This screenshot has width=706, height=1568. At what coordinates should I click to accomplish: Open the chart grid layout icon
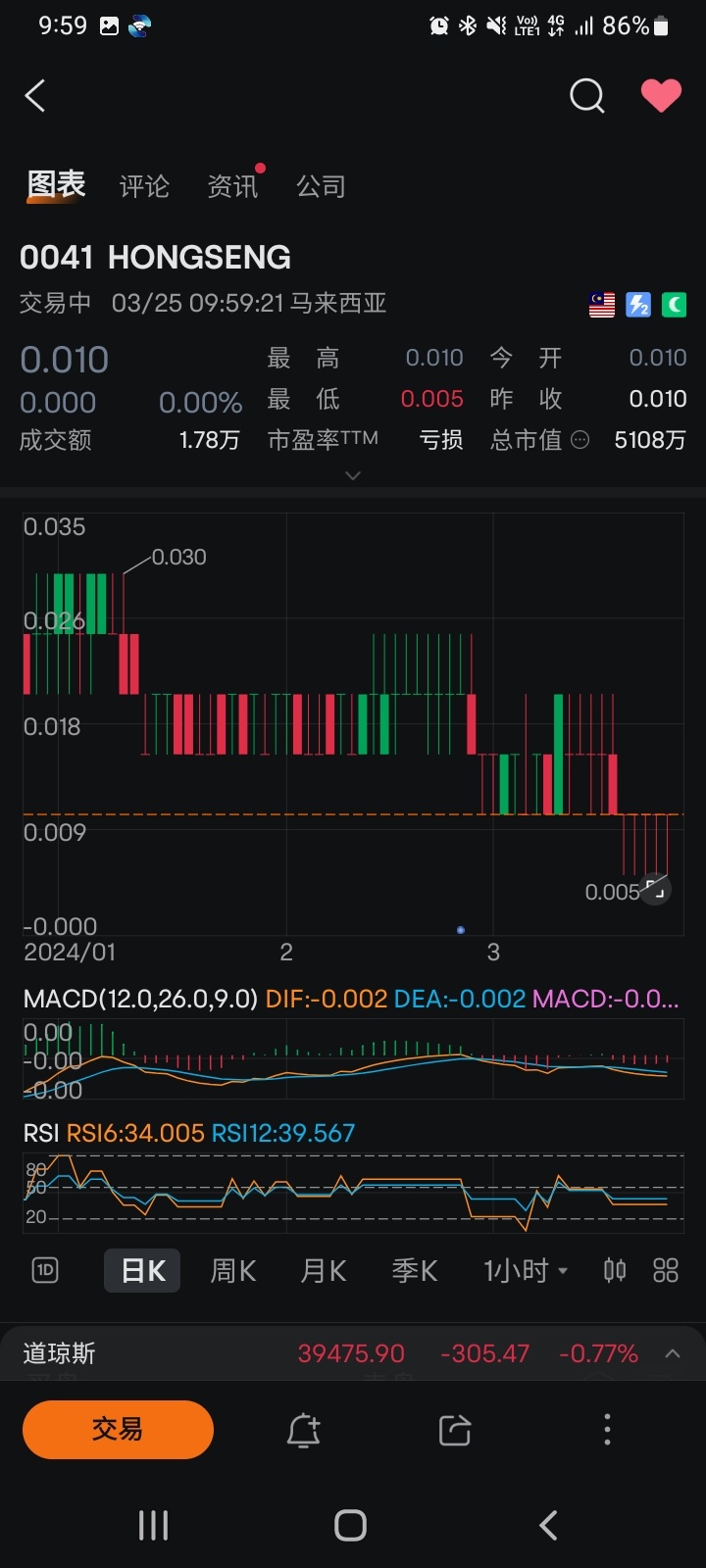(x=666, y=1271)
